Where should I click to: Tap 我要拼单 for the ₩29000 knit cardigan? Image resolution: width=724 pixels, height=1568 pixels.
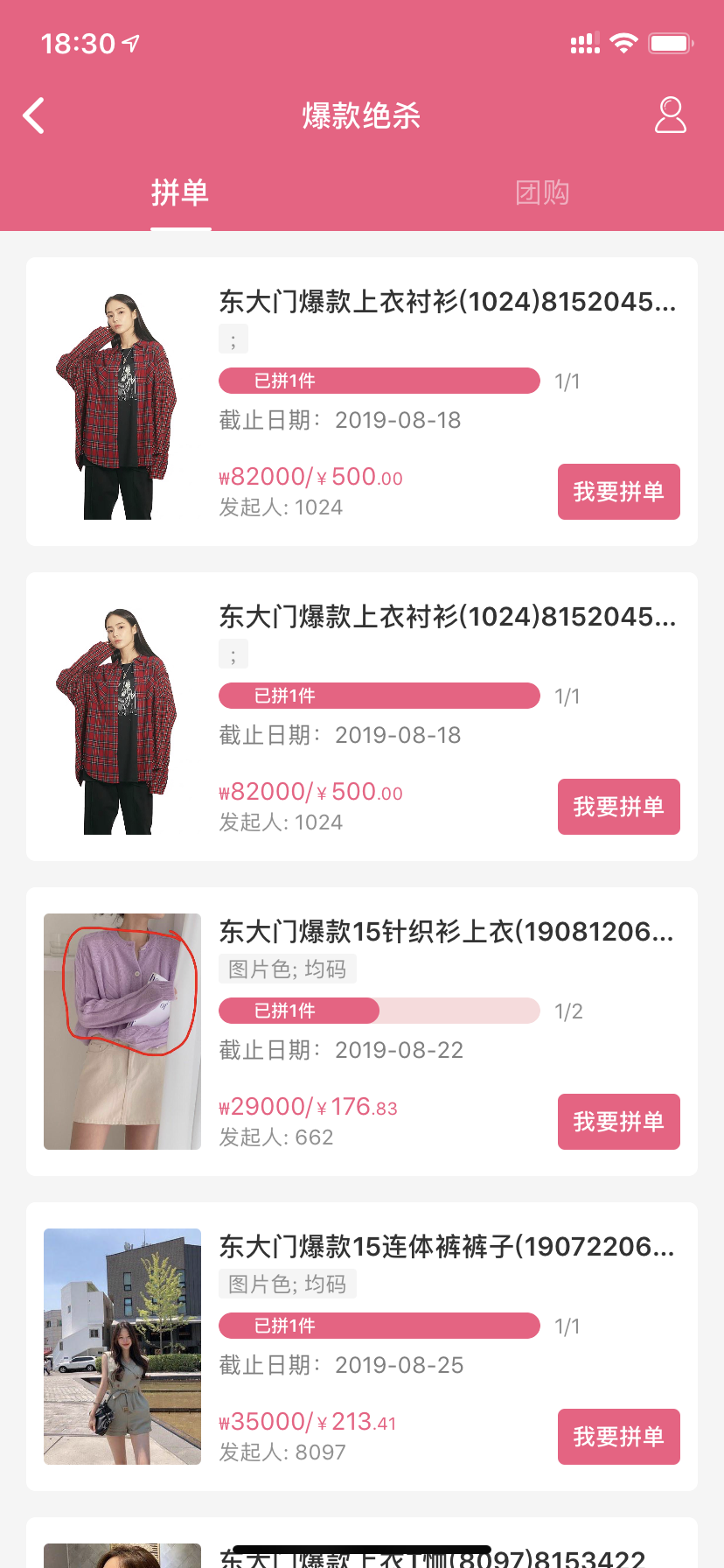tap(619, 1122)
